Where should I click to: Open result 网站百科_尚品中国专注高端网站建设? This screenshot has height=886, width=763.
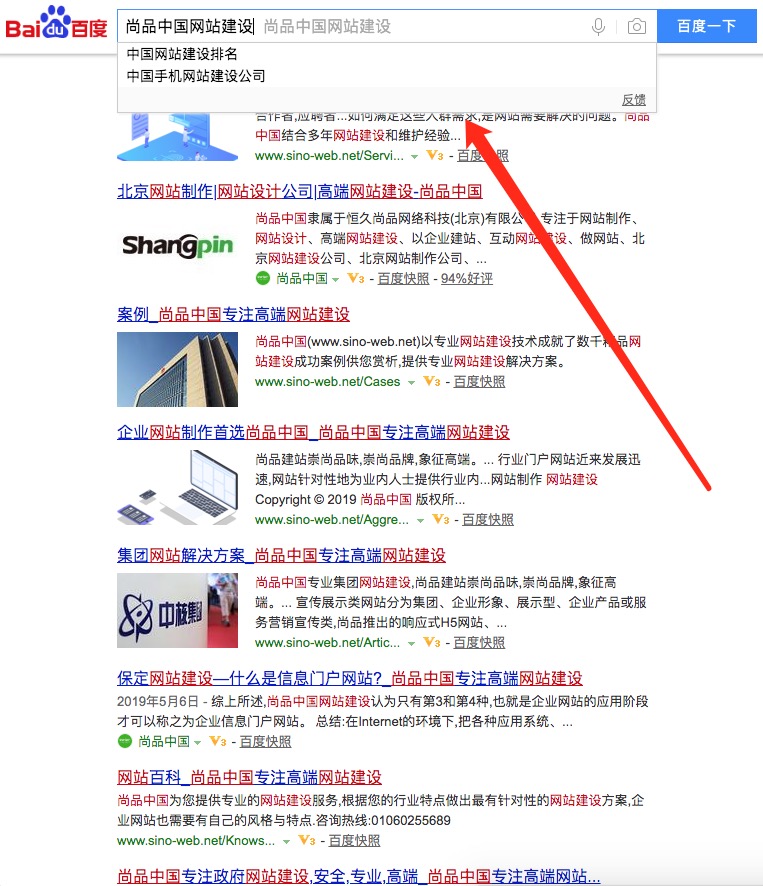pos(249,777)
